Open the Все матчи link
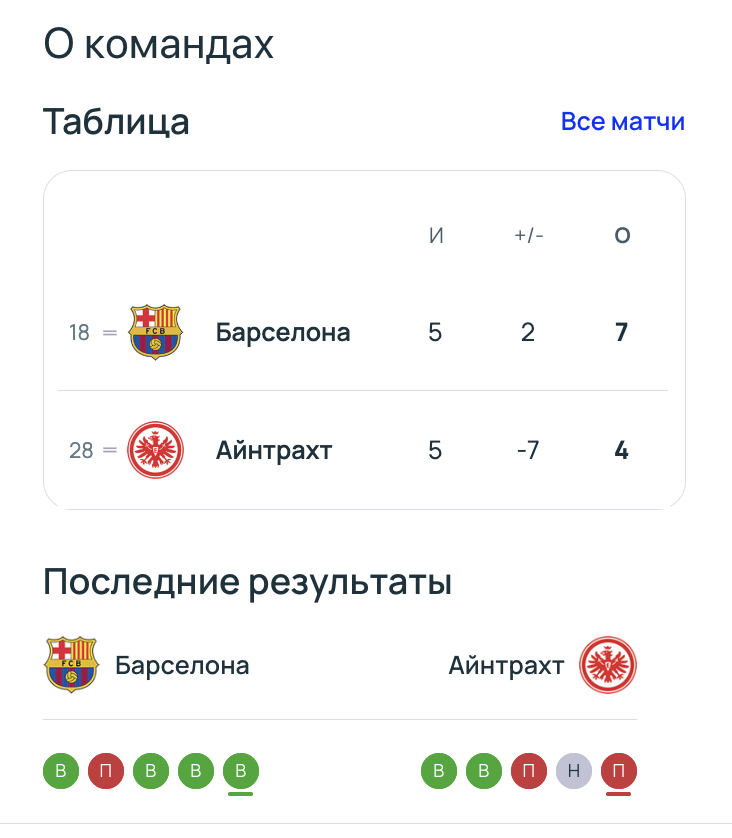 (x=624, y=121)
